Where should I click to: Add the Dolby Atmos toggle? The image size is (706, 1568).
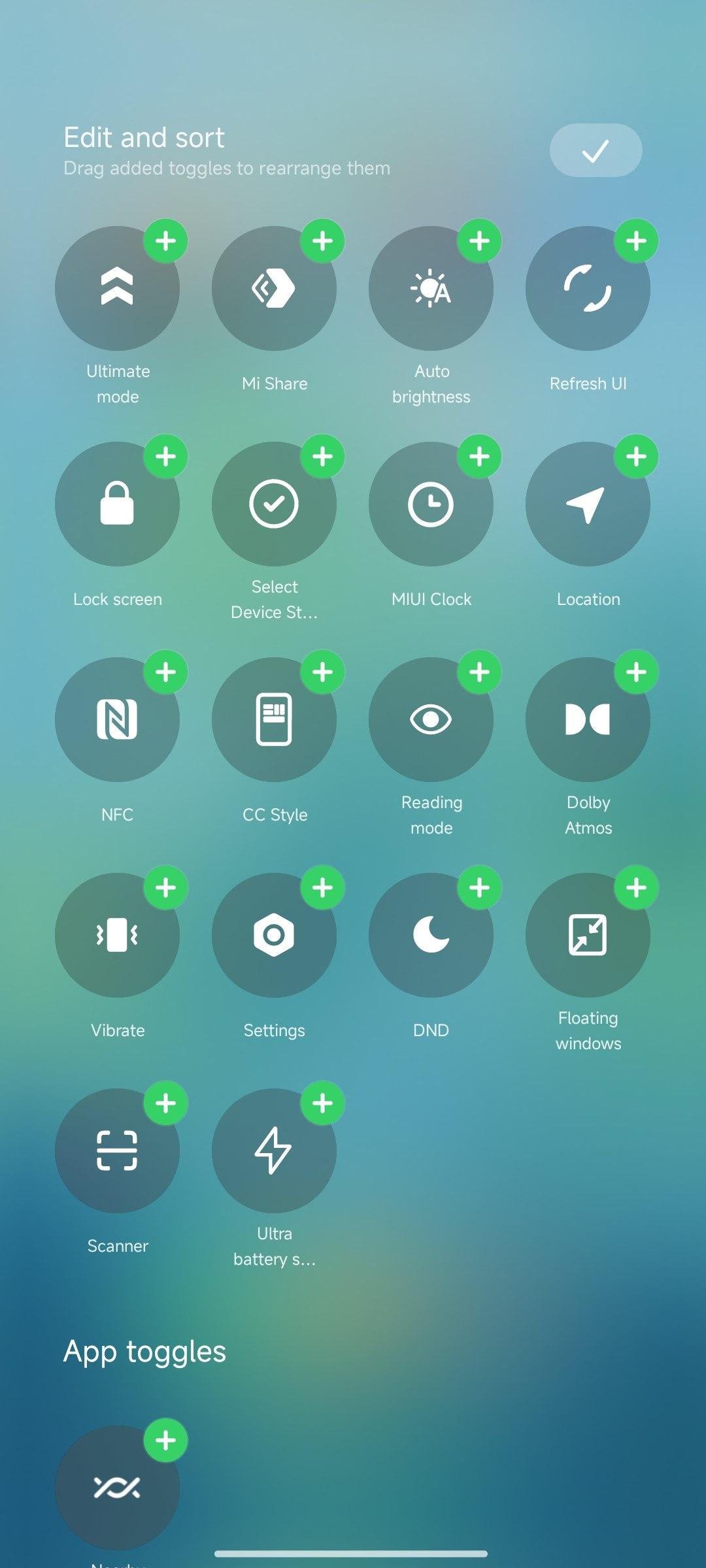(x=636, y=672)
